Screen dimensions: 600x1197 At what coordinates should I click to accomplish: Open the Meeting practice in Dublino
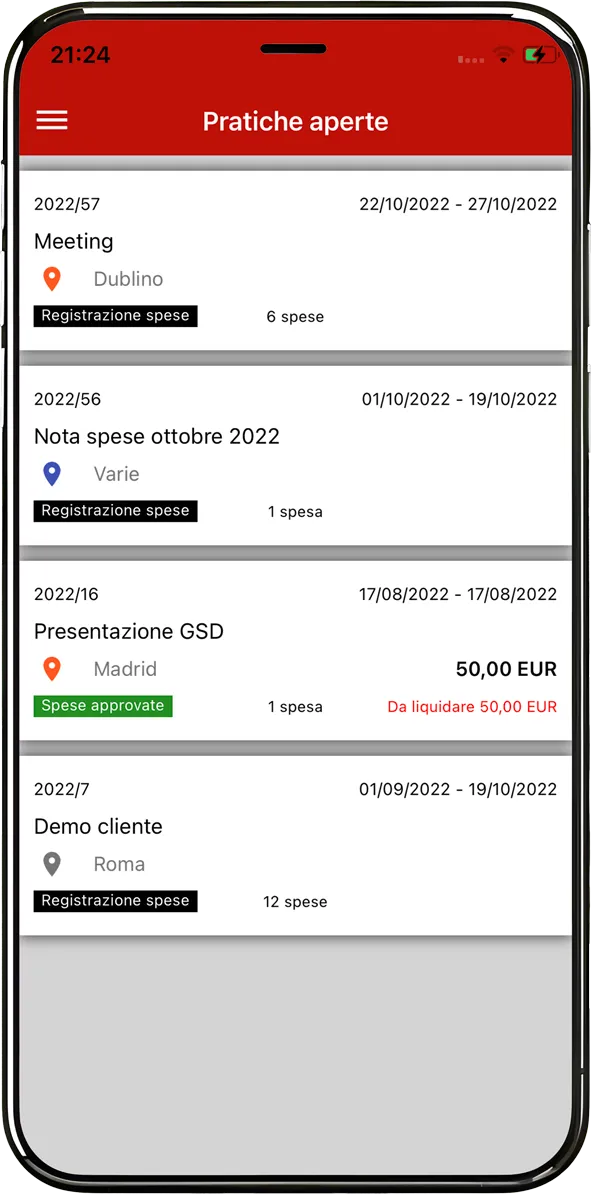[x=295, y=260]
